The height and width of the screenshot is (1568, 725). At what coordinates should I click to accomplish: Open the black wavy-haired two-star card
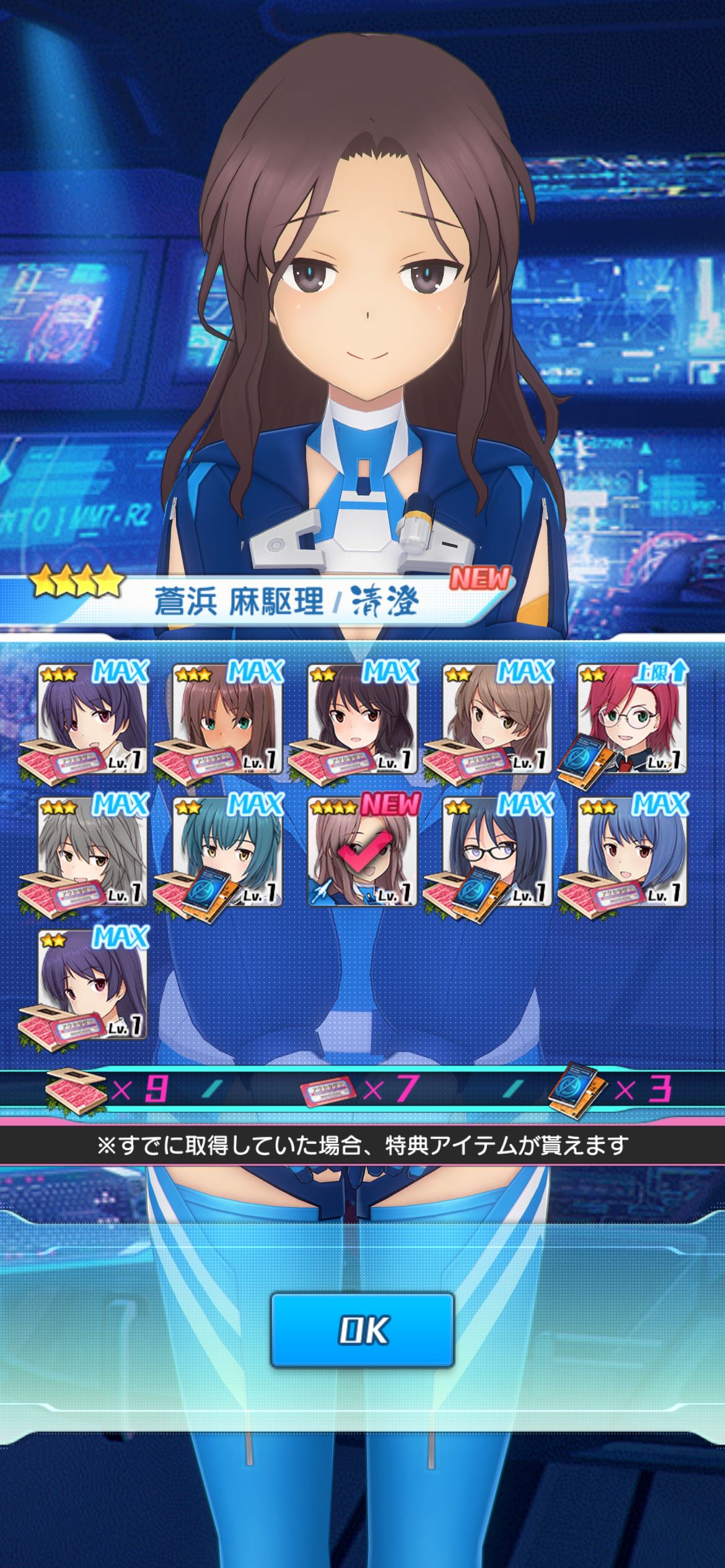click(x=362, y=718)
